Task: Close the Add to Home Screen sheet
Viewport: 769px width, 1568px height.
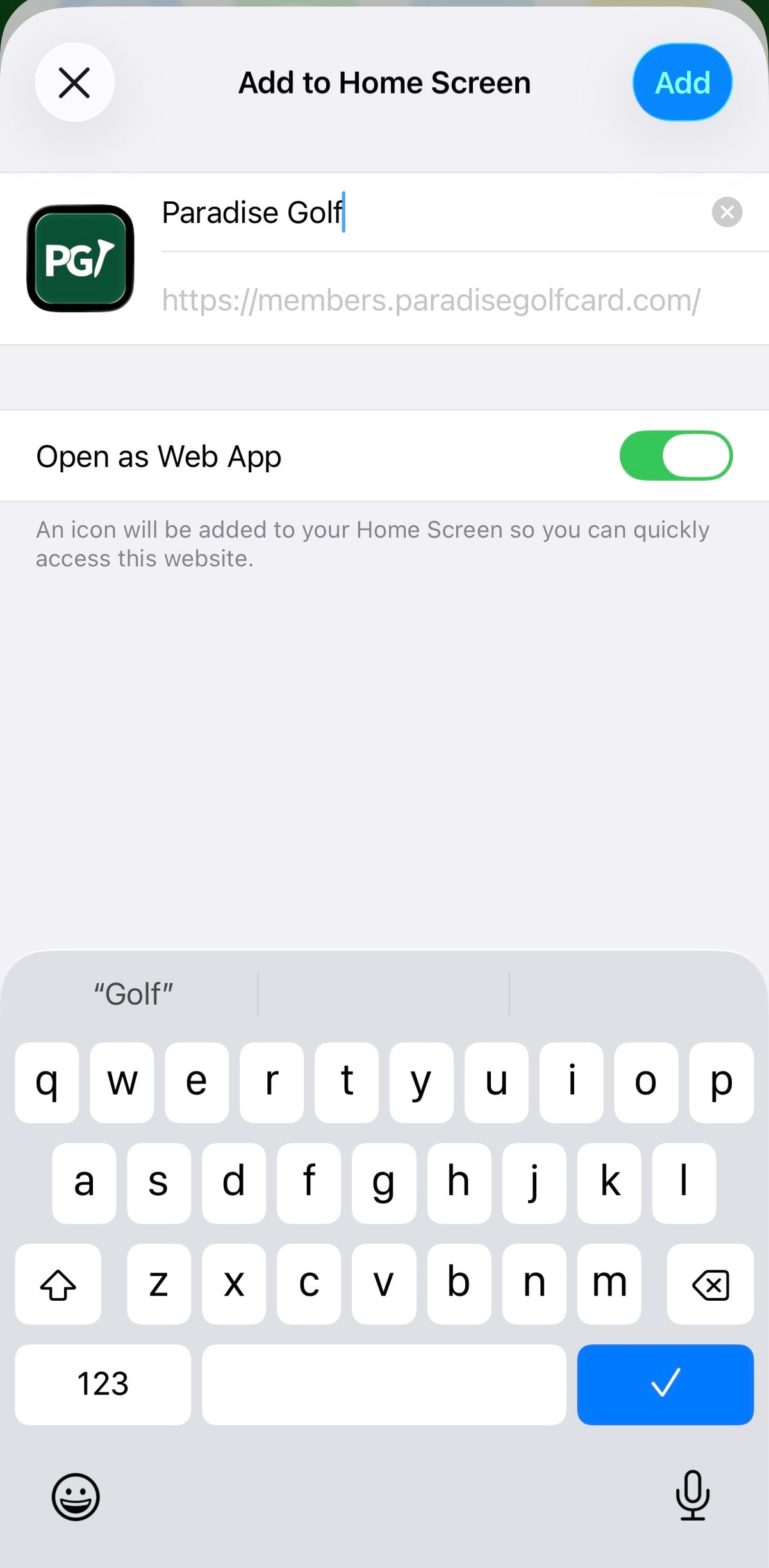Action: pos(74,83)
